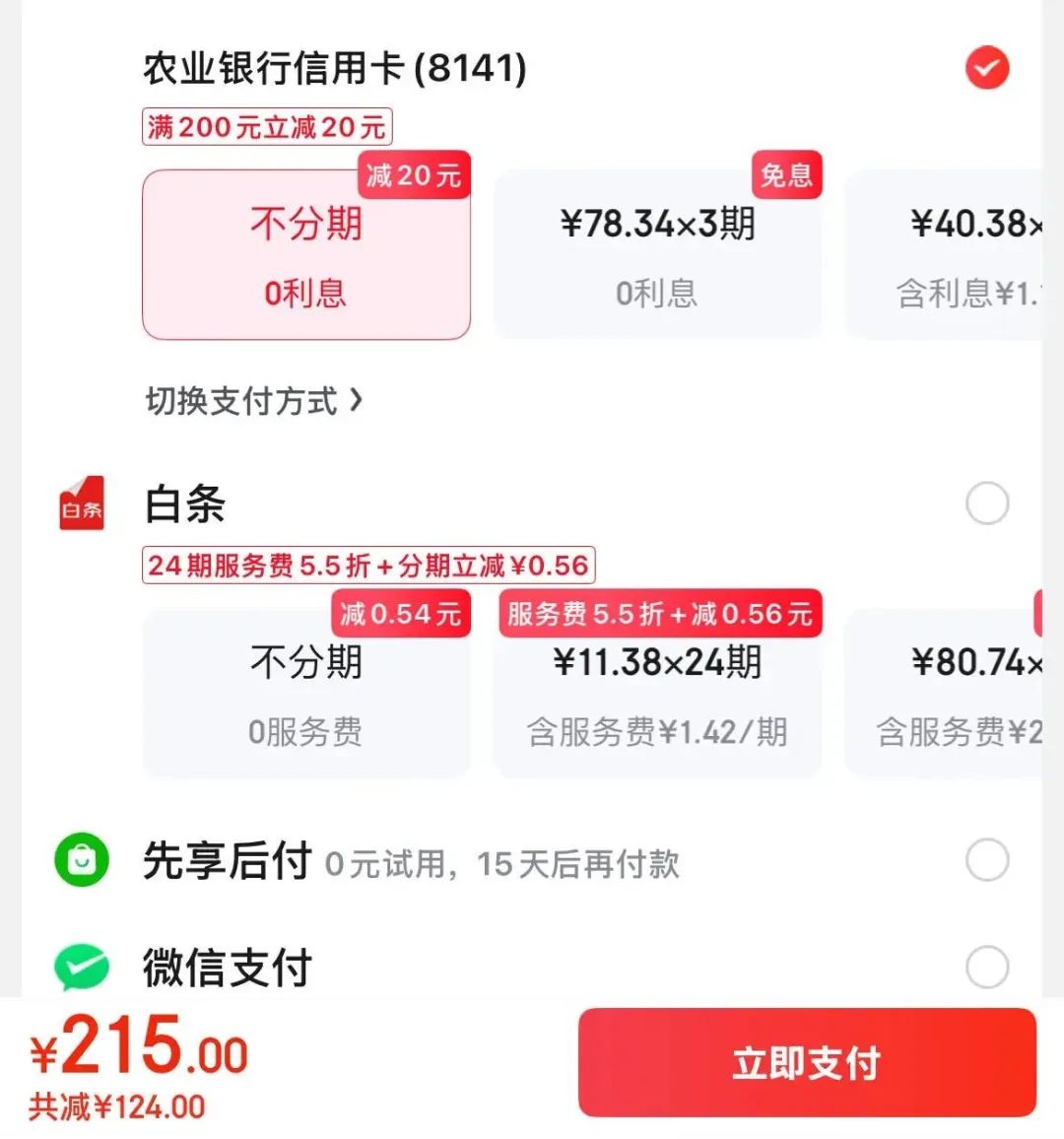Tap the 立即支付 button
Screen dimensions: 1064x1139
tap(806, 1062)
